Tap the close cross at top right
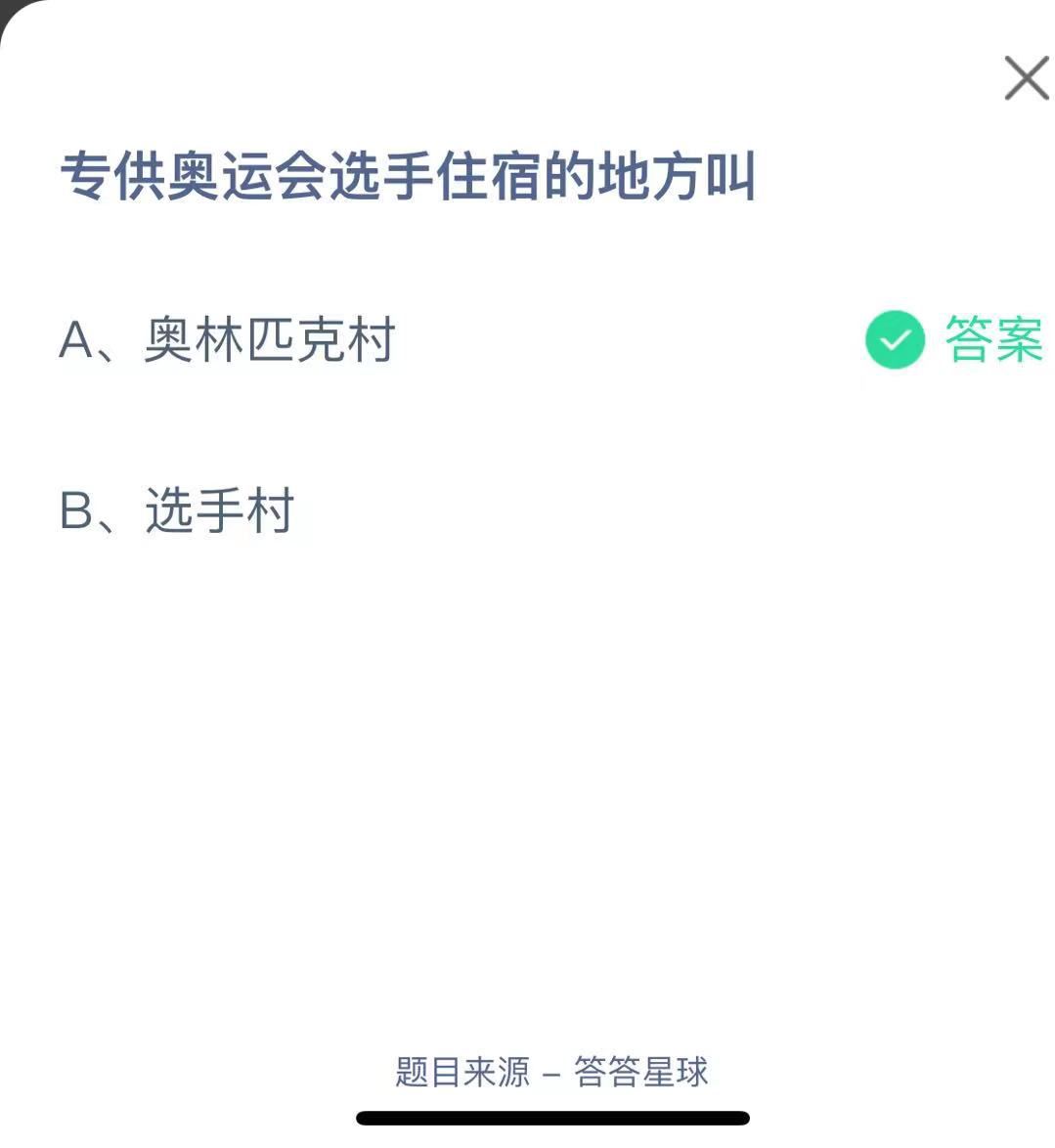 (1025, 80)
